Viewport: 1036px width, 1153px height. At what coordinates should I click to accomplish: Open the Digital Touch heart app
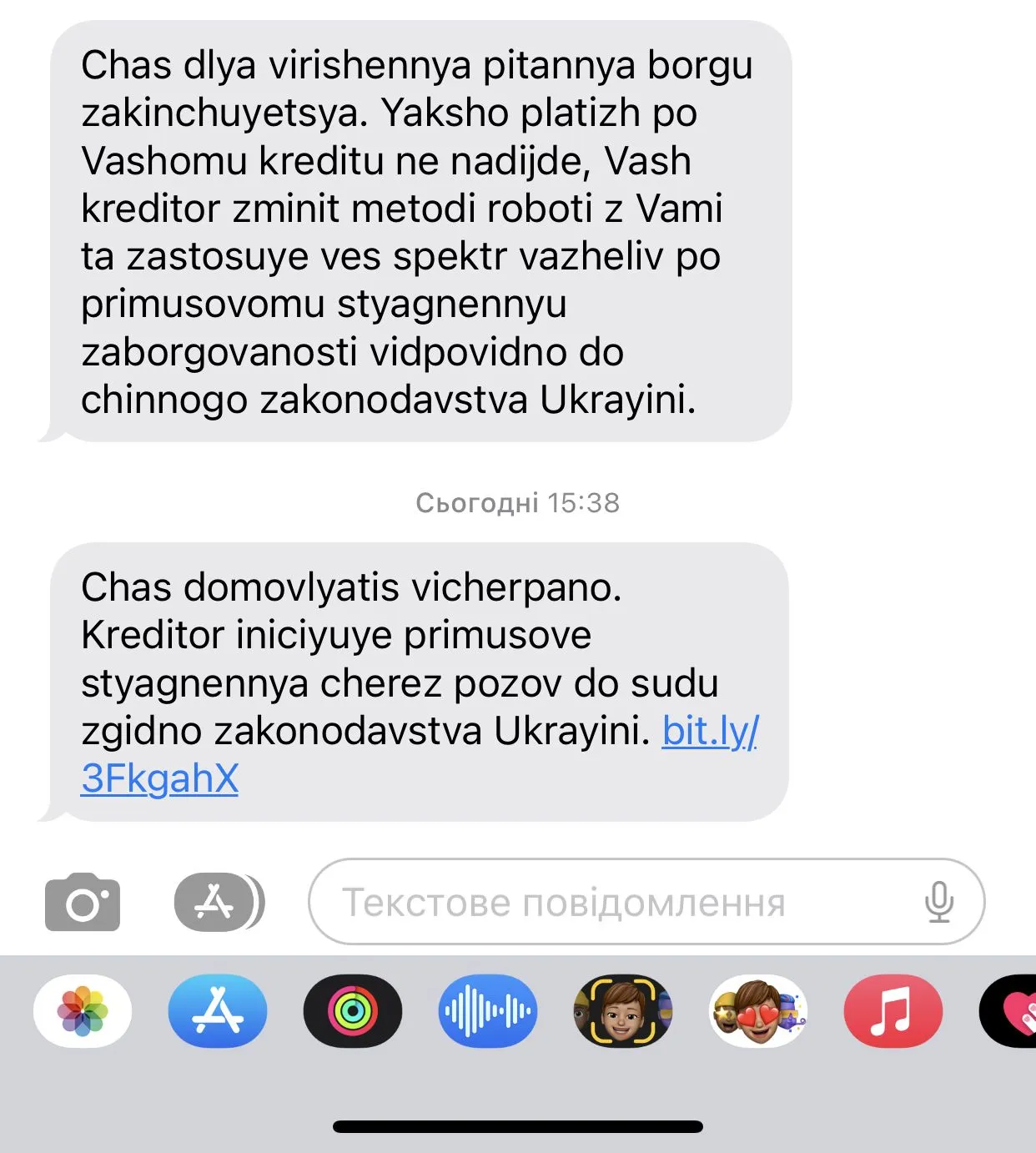pos(1011,1011)
